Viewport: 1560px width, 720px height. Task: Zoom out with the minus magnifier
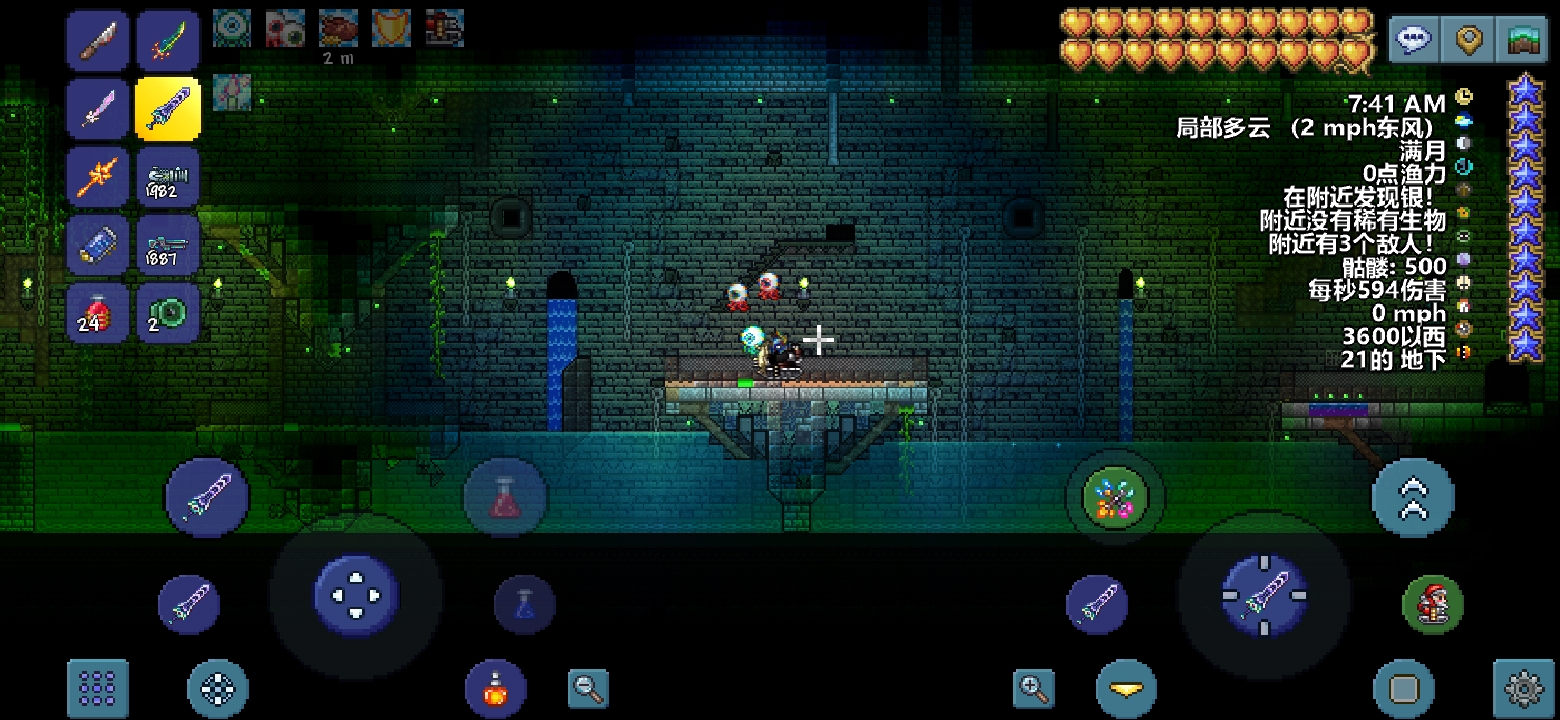[x=588, y=687]
